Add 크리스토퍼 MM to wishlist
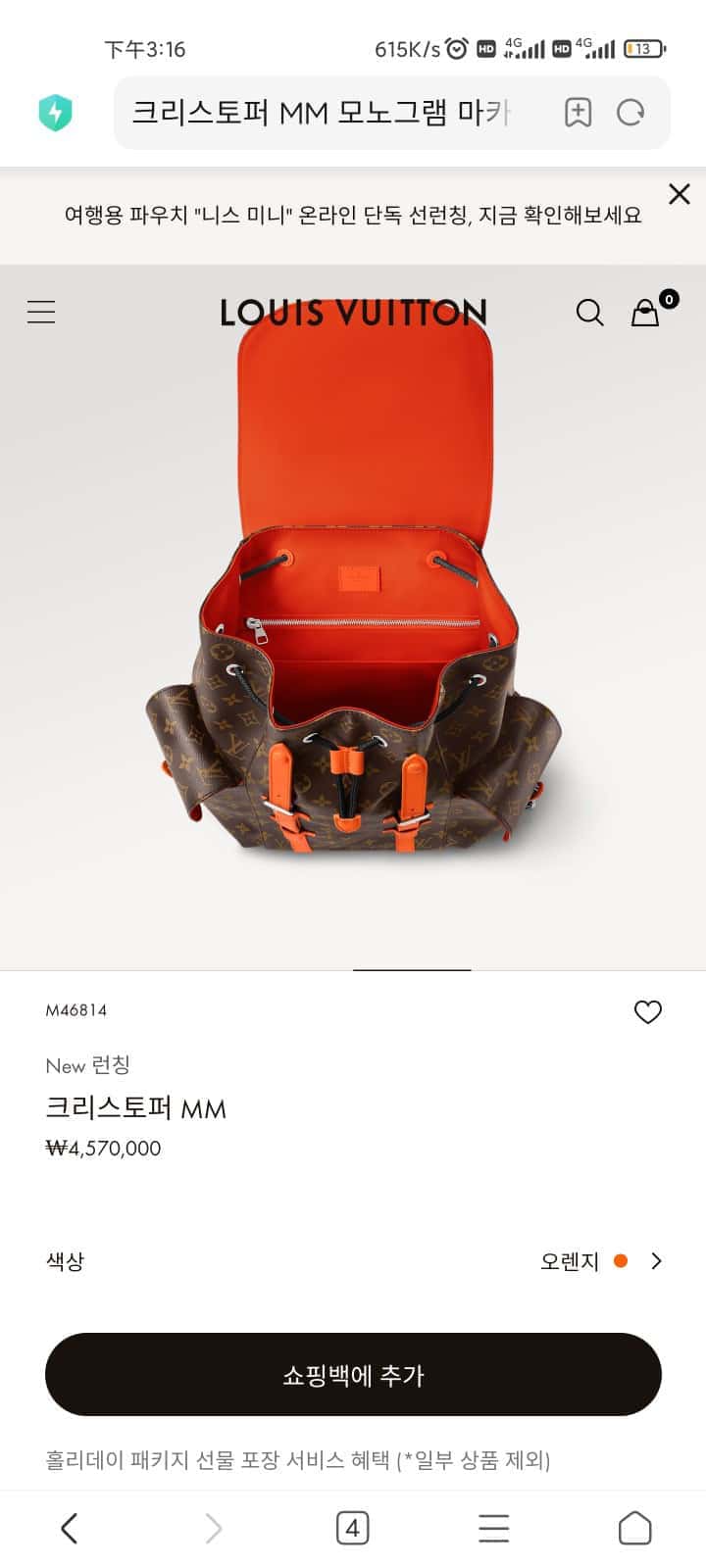 tap(647, 1011)
